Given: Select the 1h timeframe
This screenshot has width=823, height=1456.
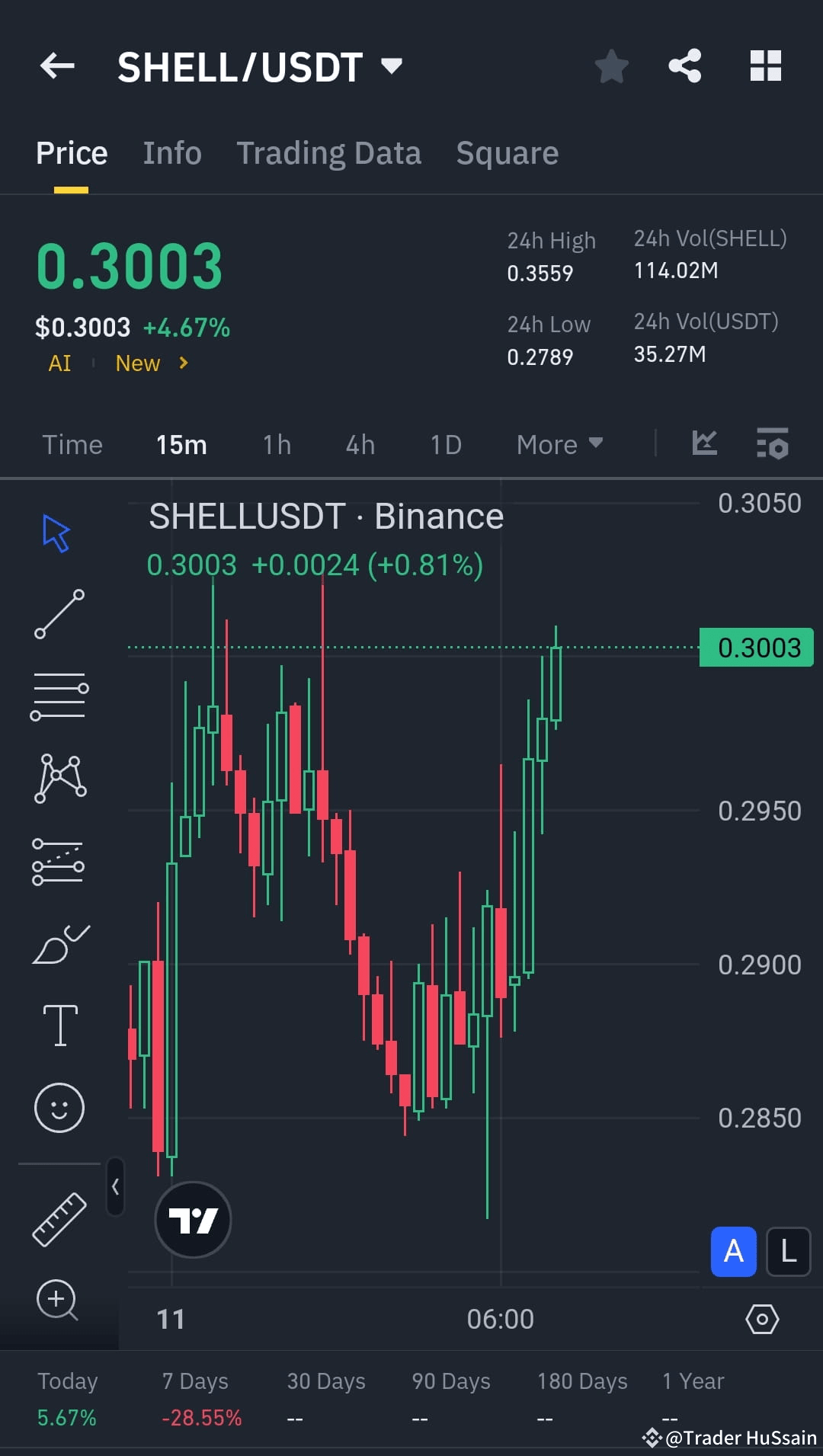Looking at the screenshot, I should pos(276,444).
